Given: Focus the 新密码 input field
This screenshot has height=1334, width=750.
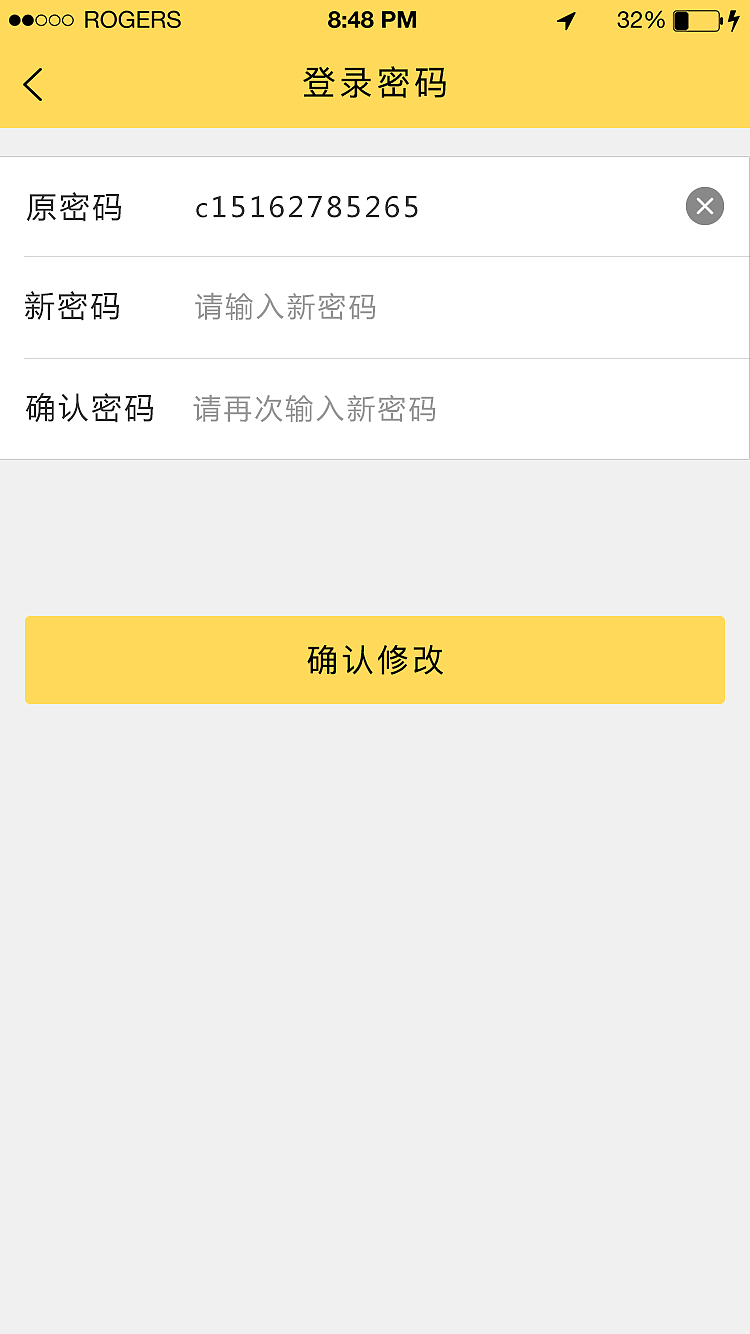Looking at the screenshot, I should coord(400,307).
